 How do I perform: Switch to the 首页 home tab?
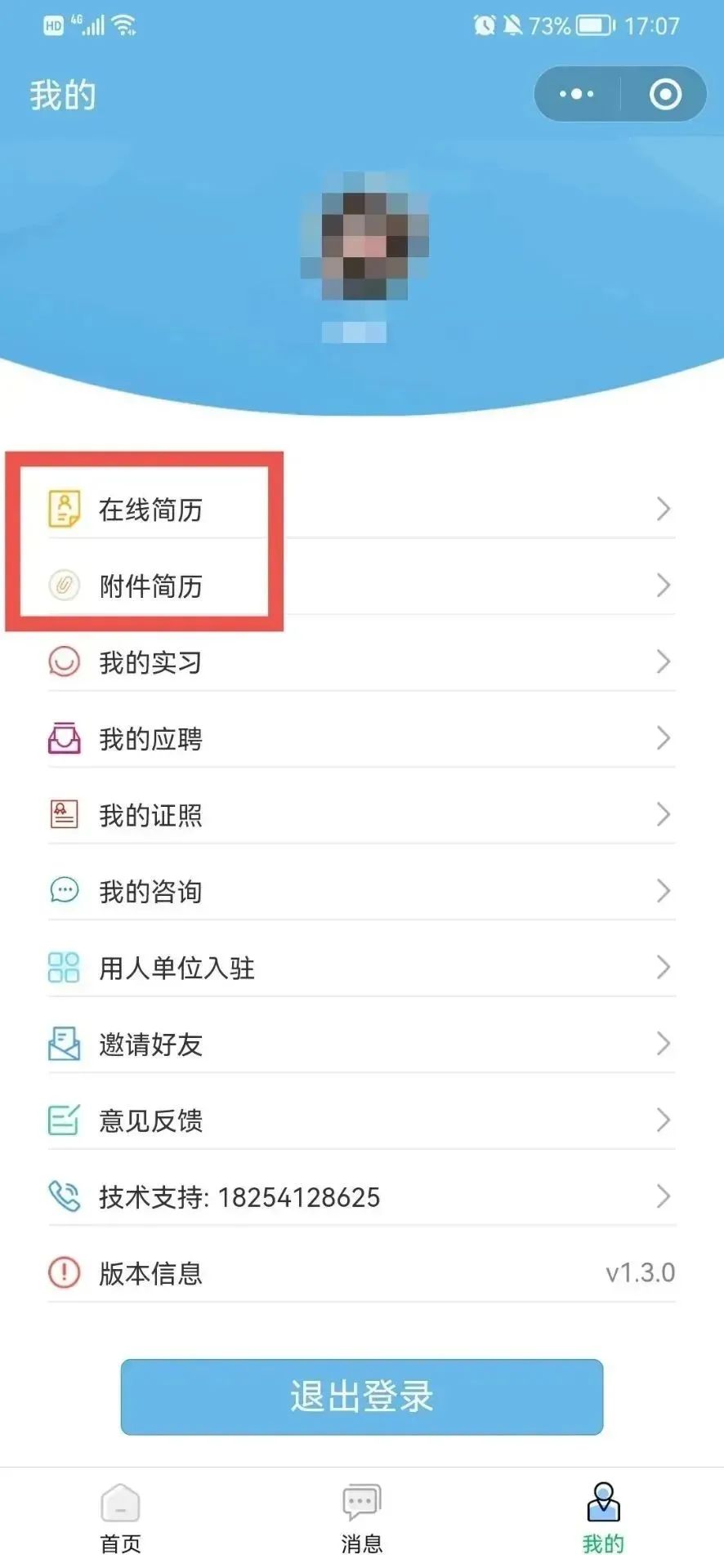coord(121,1517)
